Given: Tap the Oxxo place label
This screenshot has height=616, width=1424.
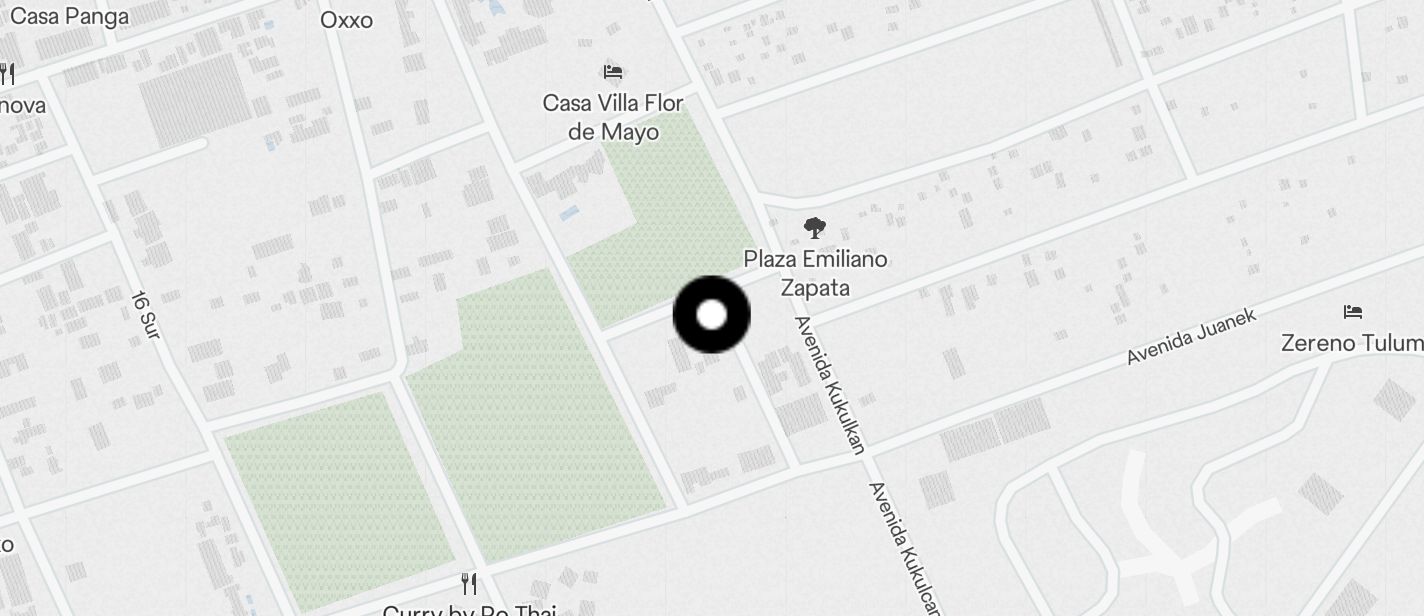Looking at the screenshot, I should pyautogui.click(x=346, y=20).
